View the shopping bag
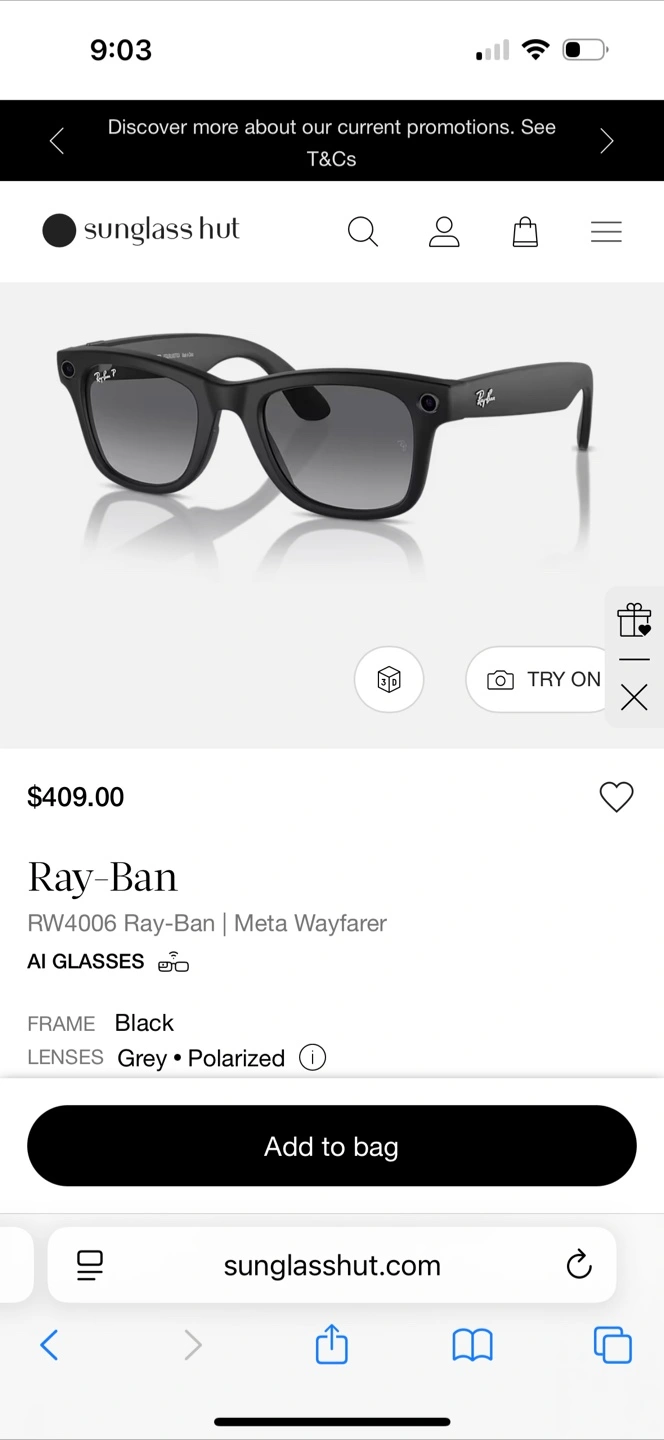The width and height of the screenshot is (664, 1440). coord(525,232)
